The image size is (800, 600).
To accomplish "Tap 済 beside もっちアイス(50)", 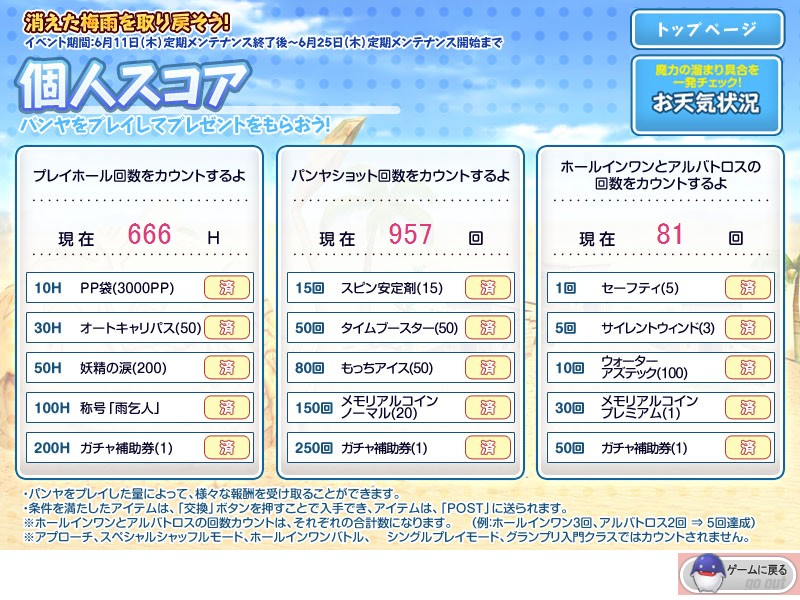I will pyautogui.click(x=488, y=367).
